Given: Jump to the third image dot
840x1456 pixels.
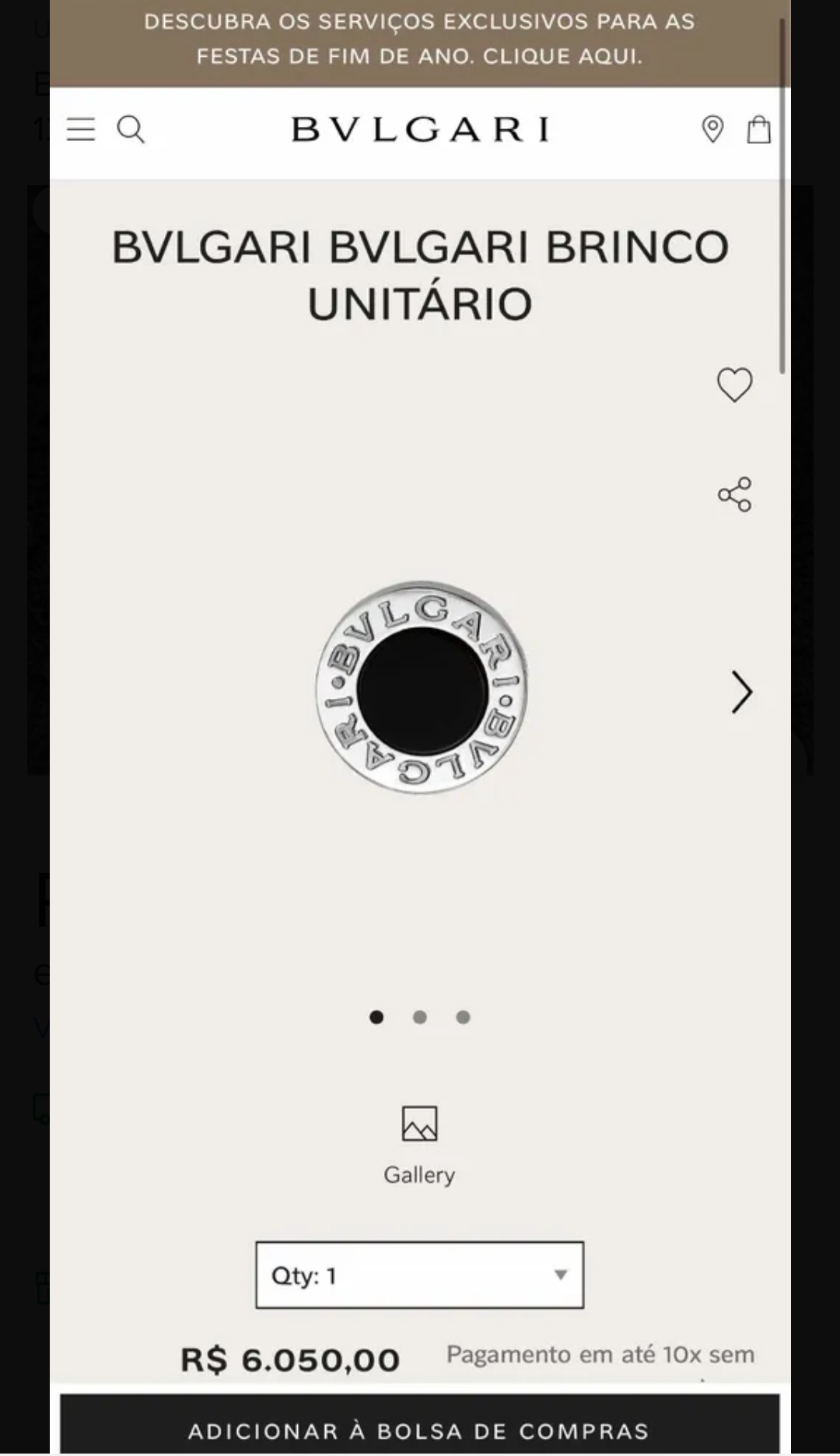Looking at the screenshot, I should [463, 1017].
